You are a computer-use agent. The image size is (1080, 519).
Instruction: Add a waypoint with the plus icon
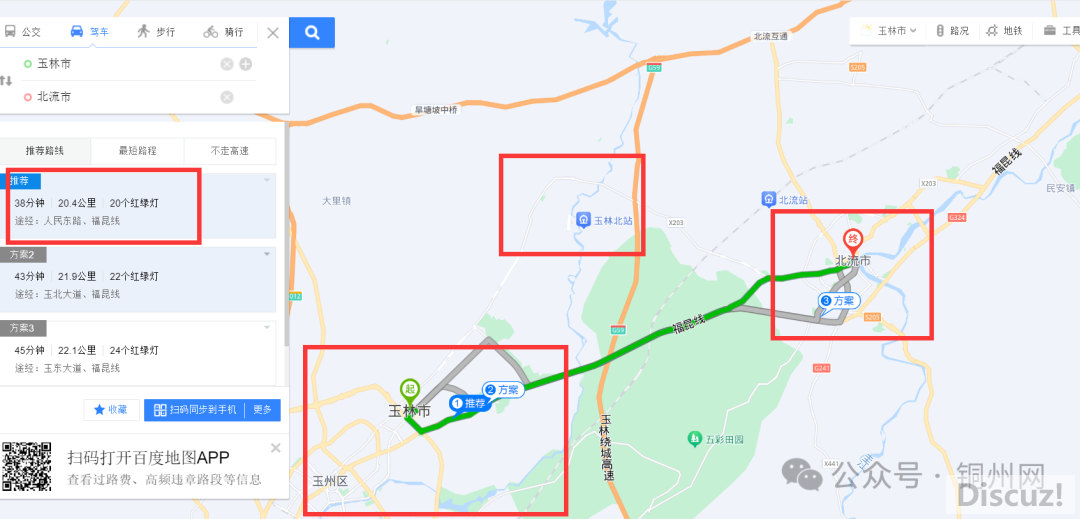click(245, 64)
